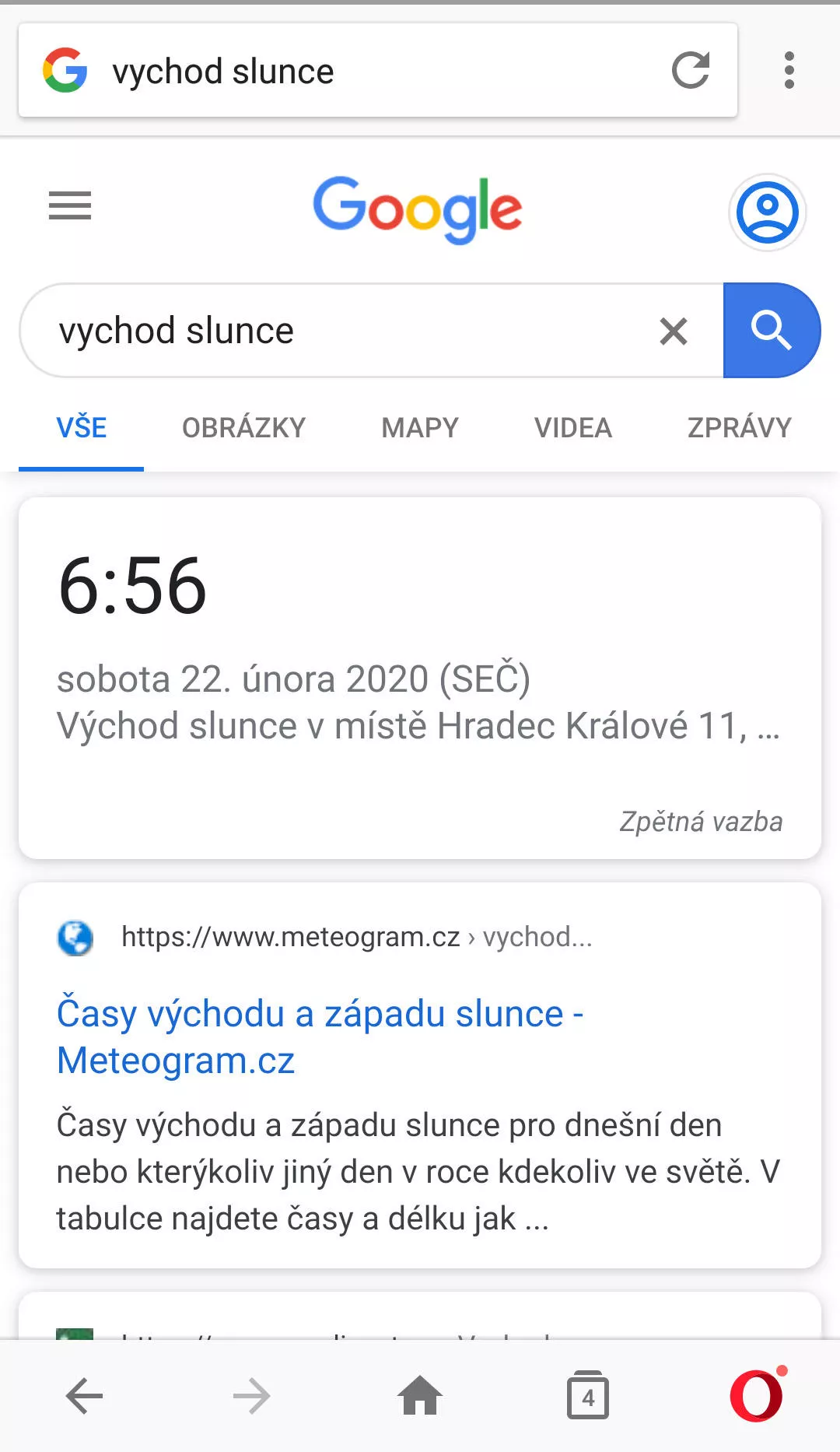The width and height of the screenshot is (840, 1452).
Task: Go to the browser home page
Action: (x=420, y=1396)
